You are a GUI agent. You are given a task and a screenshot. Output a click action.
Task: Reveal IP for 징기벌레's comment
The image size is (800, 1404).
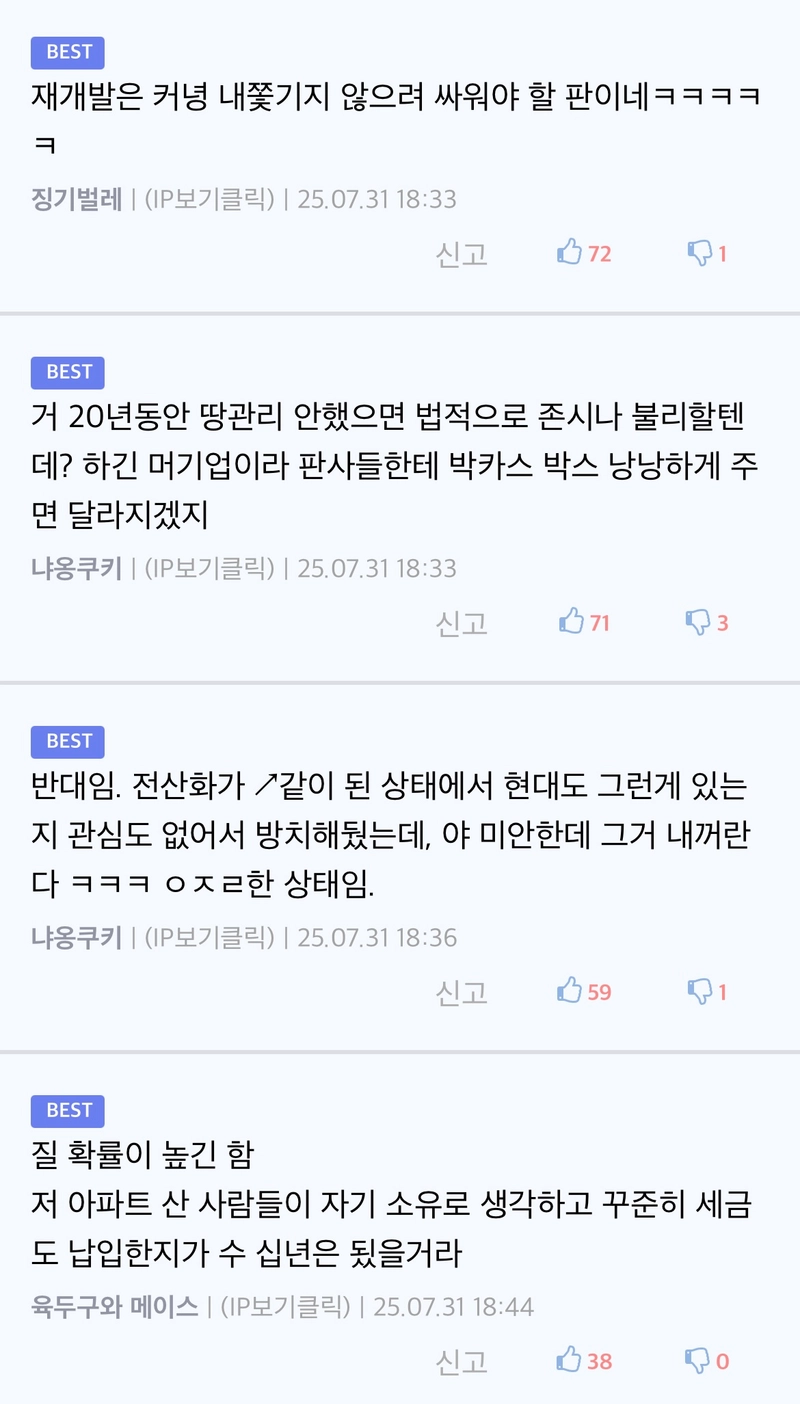point(209,199)
